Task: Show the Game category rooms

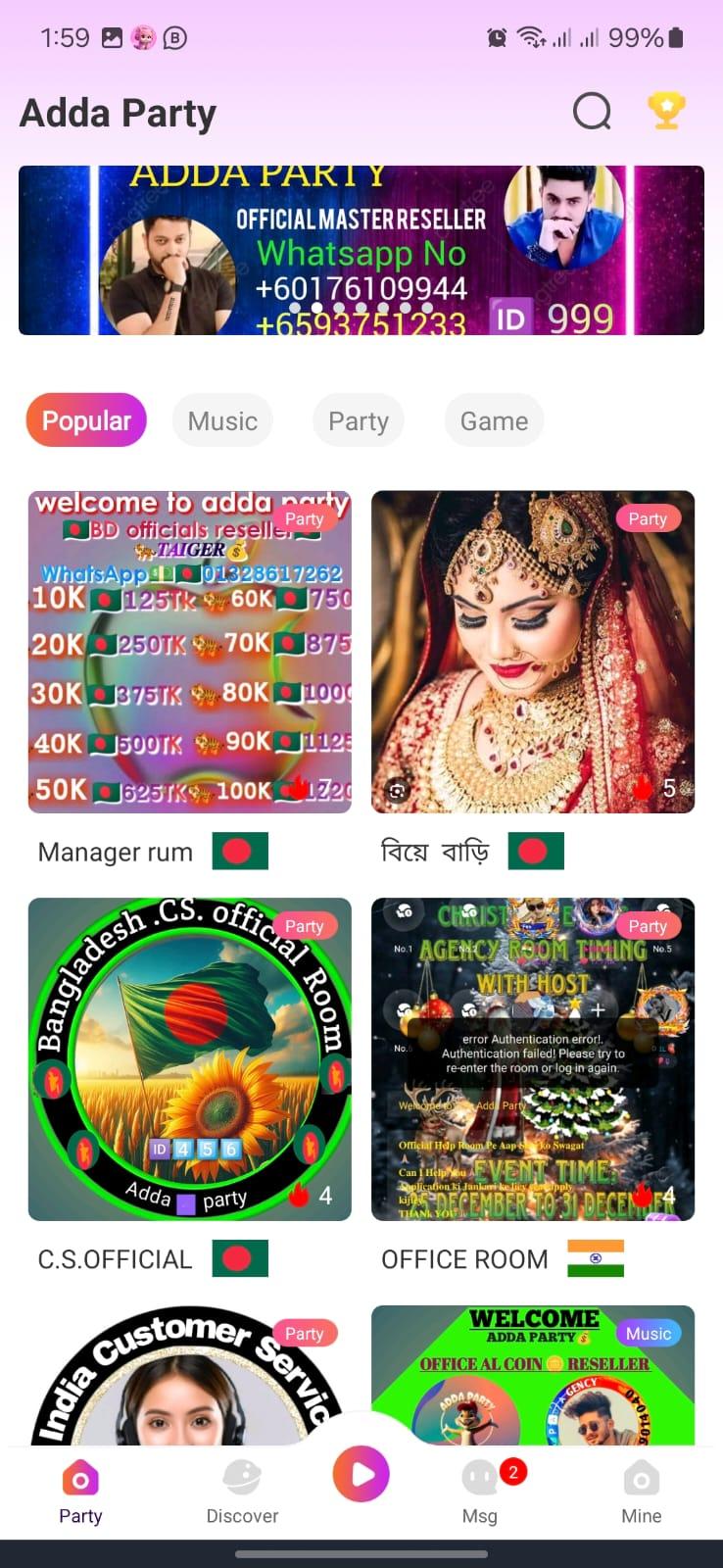Action: [494, 421]
